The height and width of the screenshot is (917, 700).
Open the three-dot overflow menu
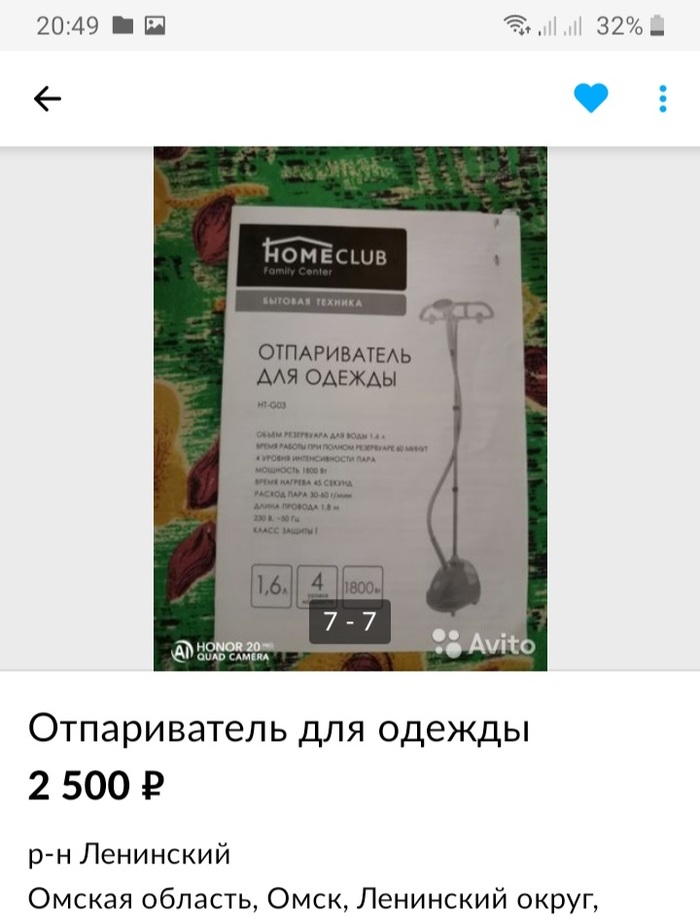662,98
